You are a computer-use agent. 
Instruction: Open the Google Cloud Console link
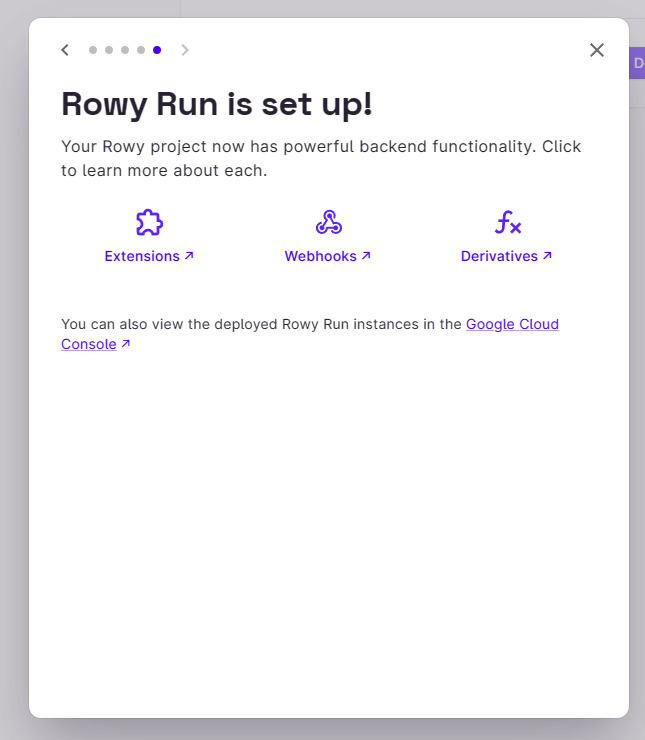(x=310, y=334)
